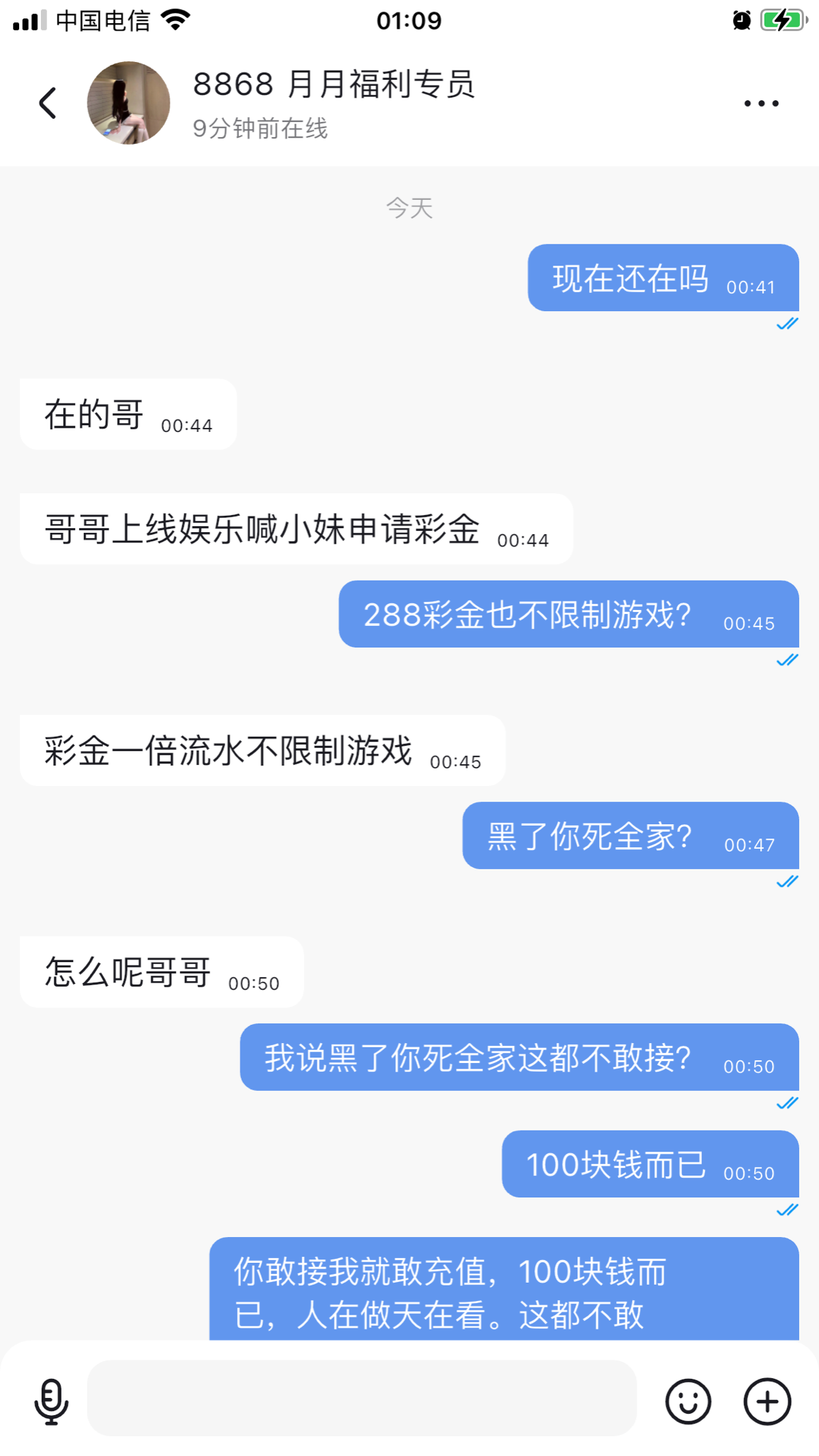Select the blue bubble 100块钱而已

tap(648, 1165)
